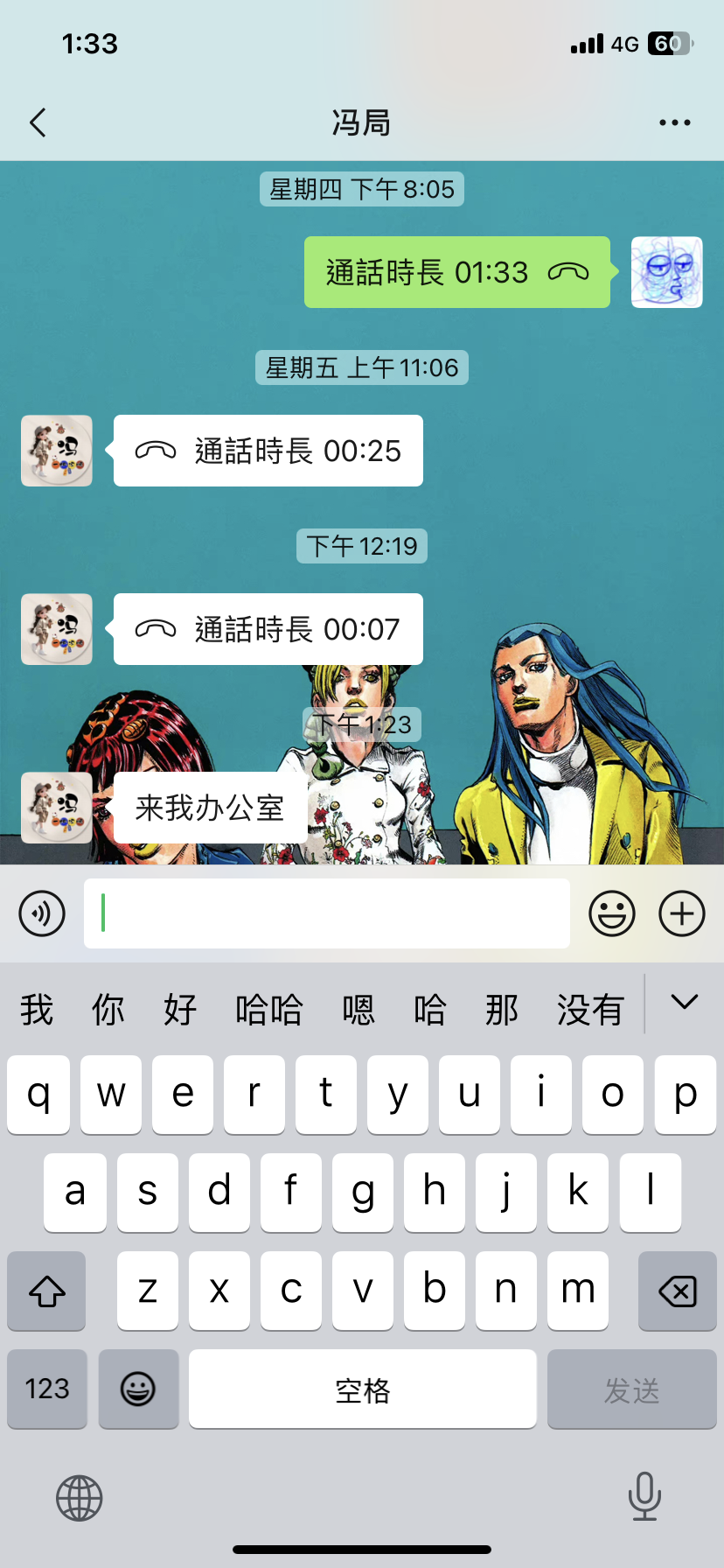Open my own avatar profile
Viewport: 724px width, 1568px height.
click(667, 272)
